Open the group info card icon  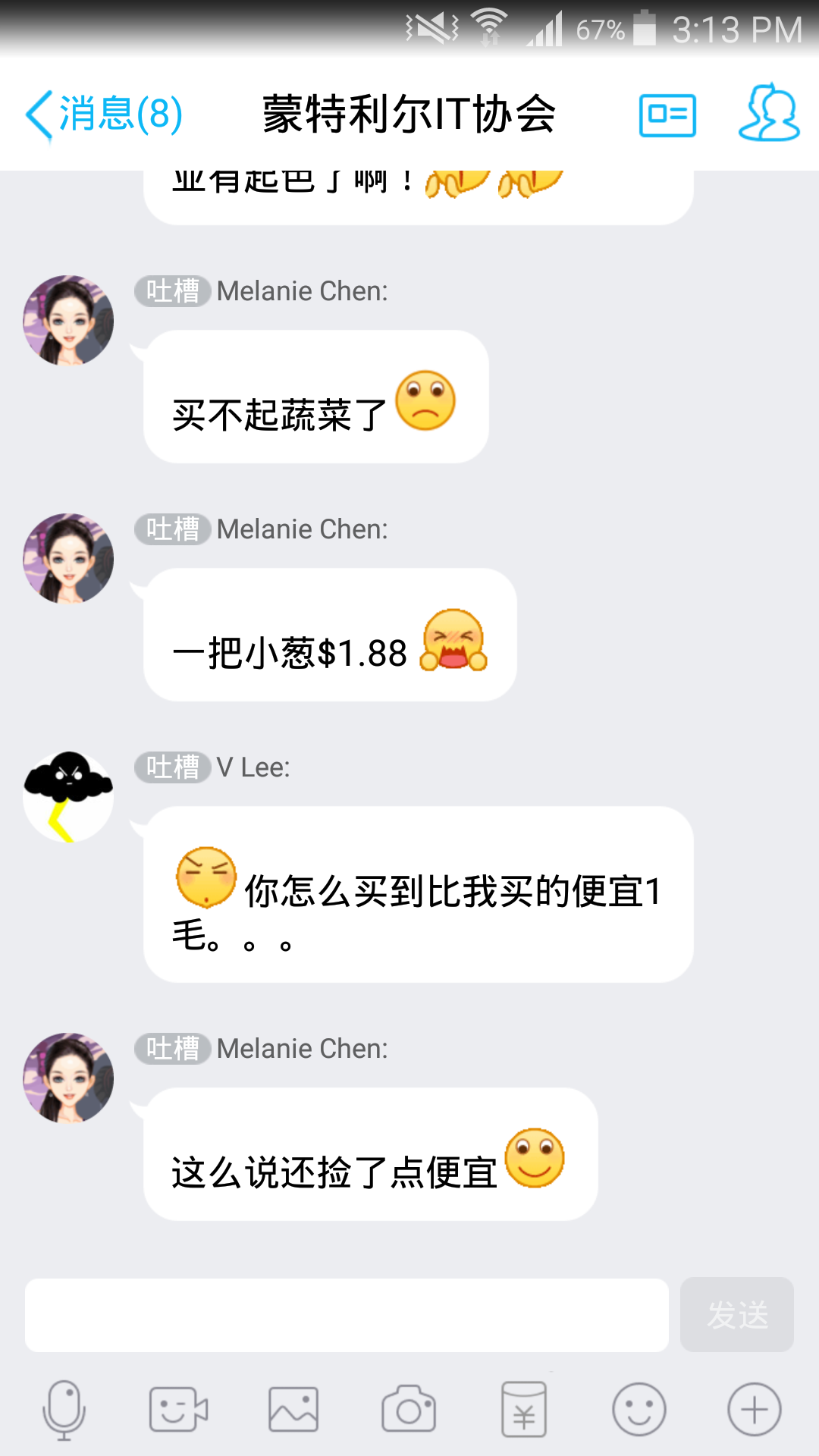coord(667,115)
